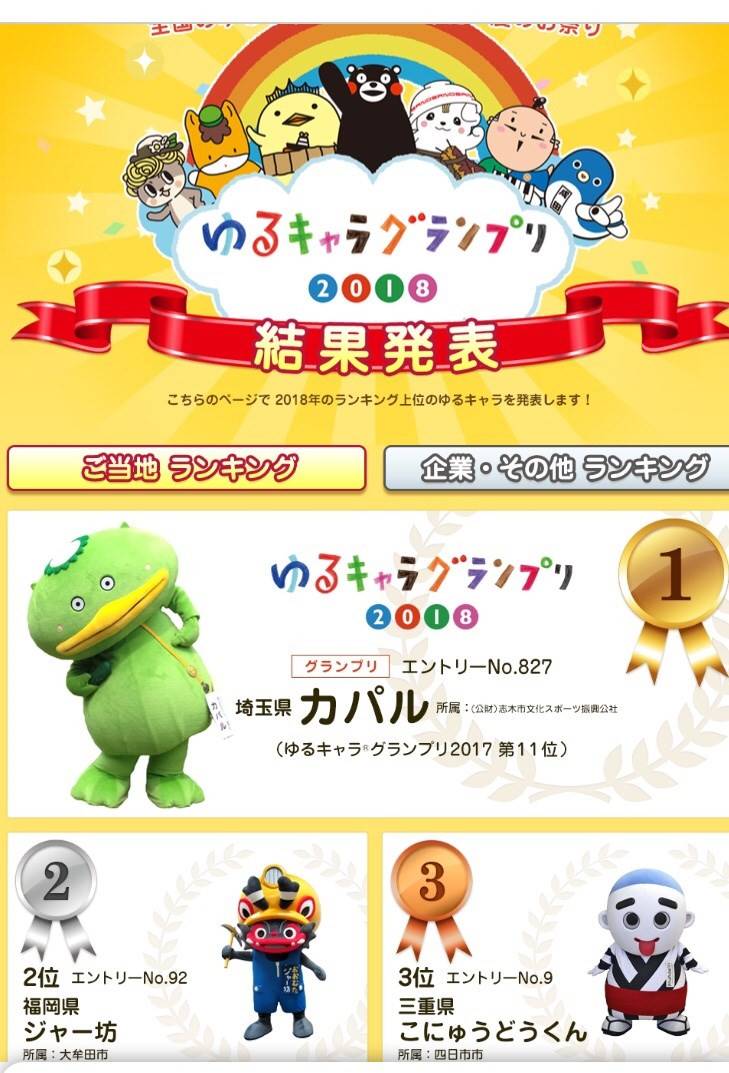Image resolution: width=729 pixels, height=1073 pixels.
Task: Switch to the ご当地 ランキング tab
Action: [x=187, y=468]
